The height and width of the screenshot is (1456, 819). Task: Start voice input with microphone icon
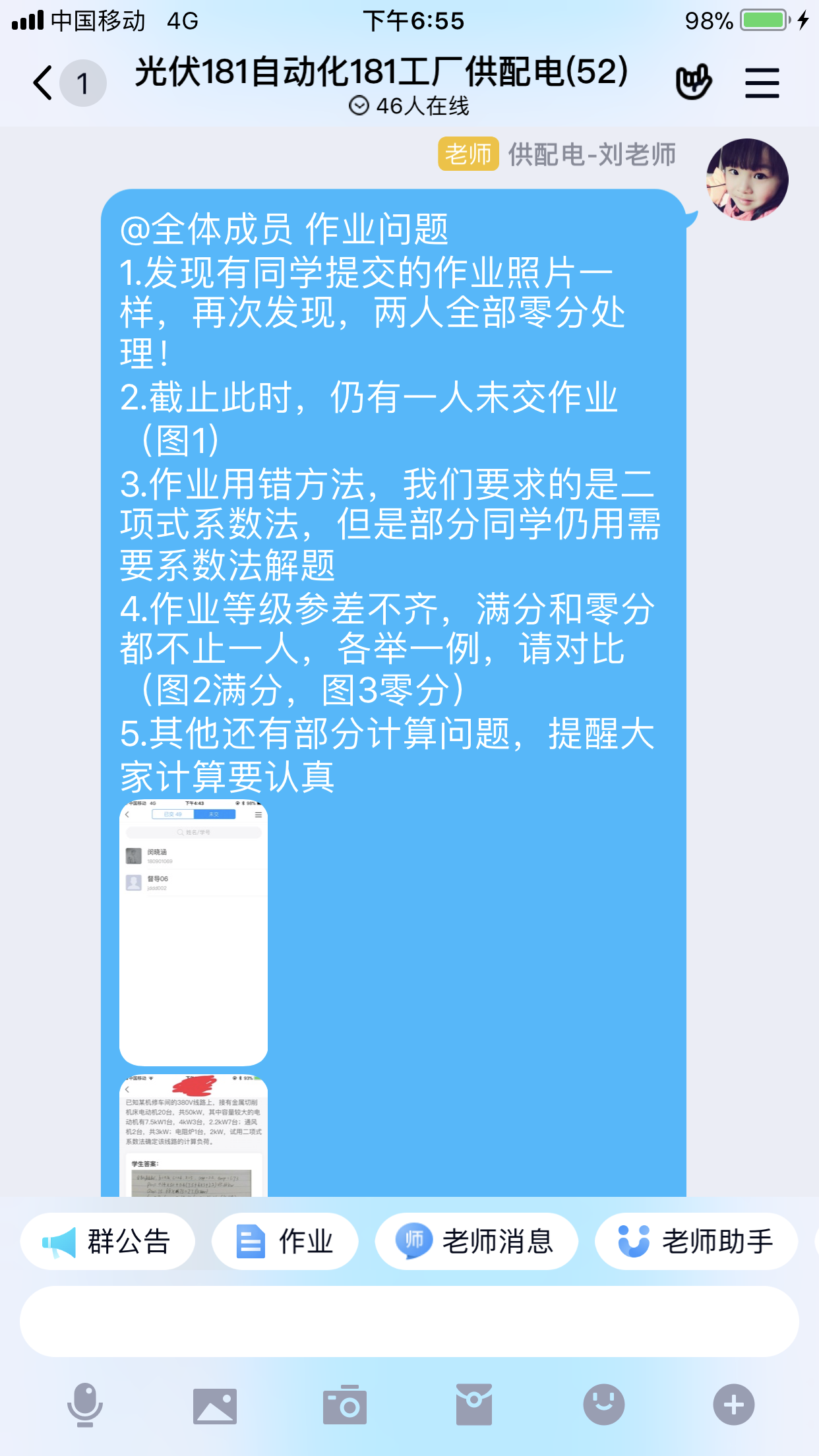pyautogui.click(x=85, y=1405)
